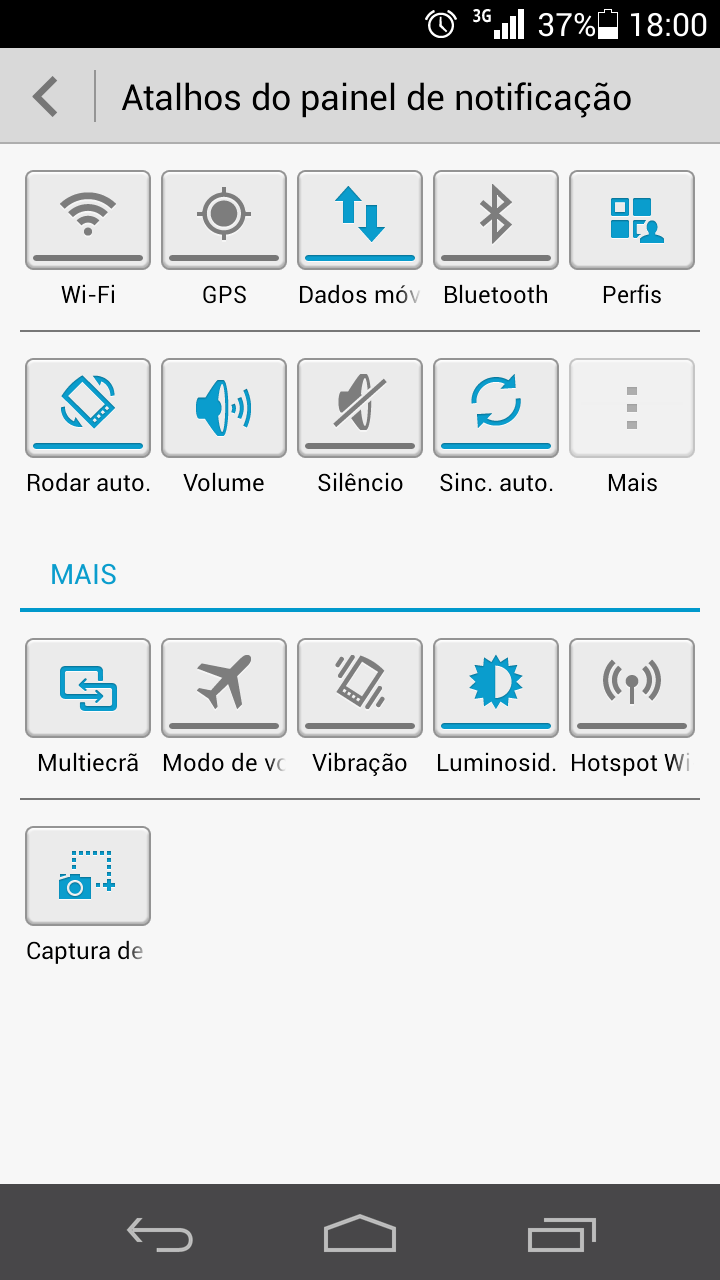
Task: Open the recent apps view
Action: (561, 1233)
